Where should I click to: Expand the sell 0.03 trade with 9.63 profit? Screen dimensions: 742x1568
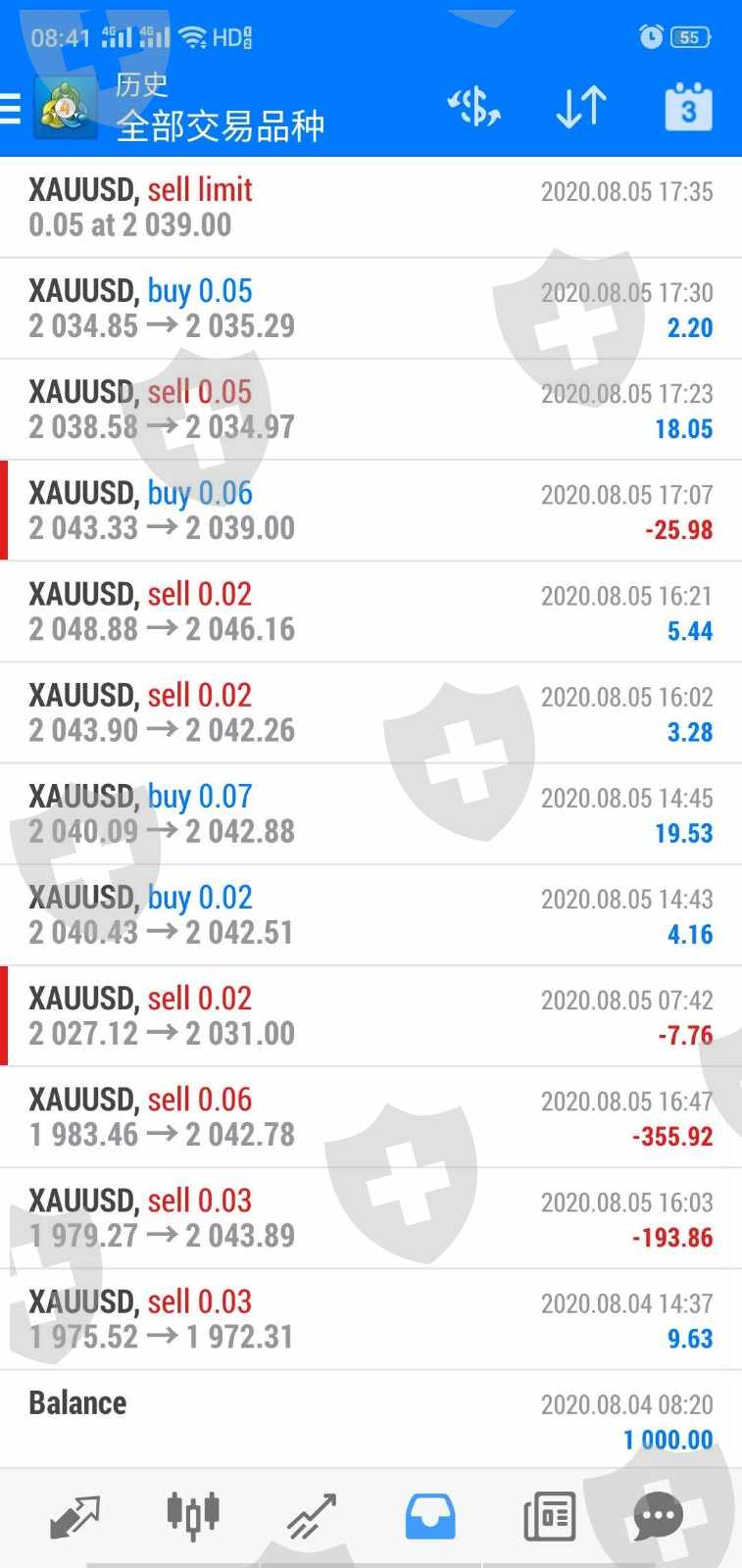click(x=371, y=1318)
